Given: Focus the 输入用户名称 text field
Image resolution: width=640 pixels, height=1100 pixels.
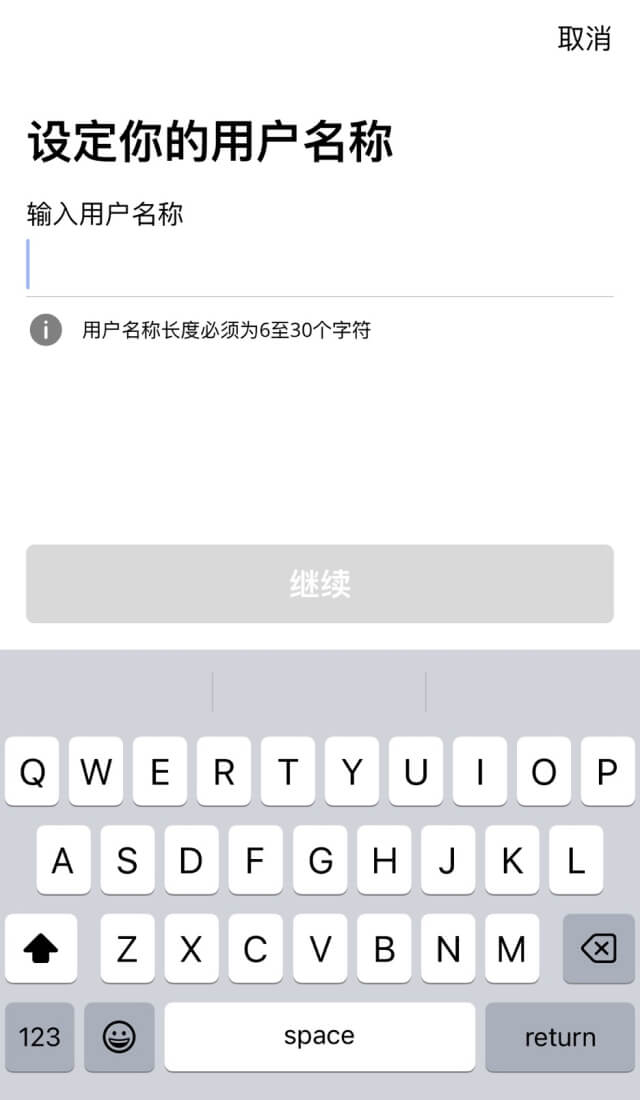Looking at the screenshot, I should point(319,265).
